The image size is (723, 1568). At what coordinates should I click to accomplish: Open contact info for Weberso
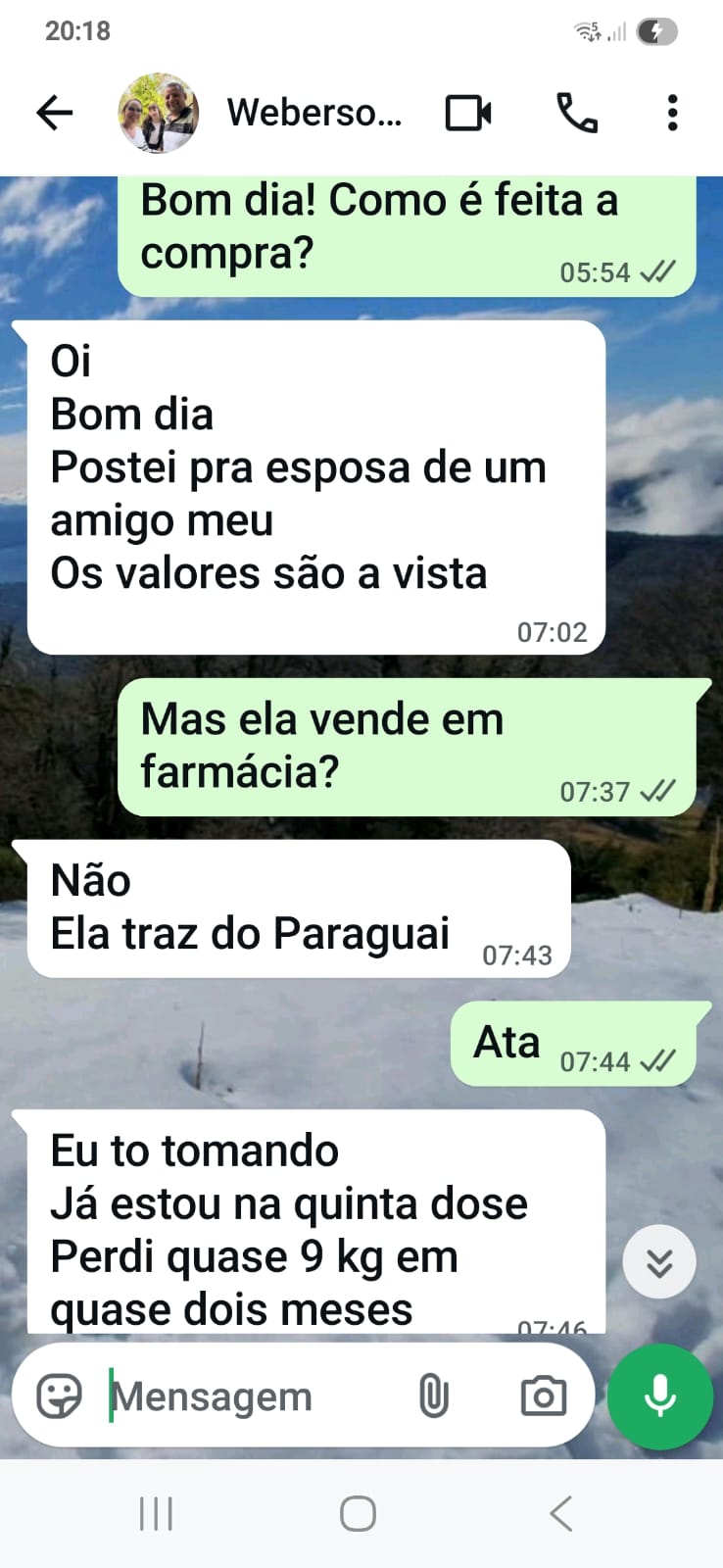313,113
